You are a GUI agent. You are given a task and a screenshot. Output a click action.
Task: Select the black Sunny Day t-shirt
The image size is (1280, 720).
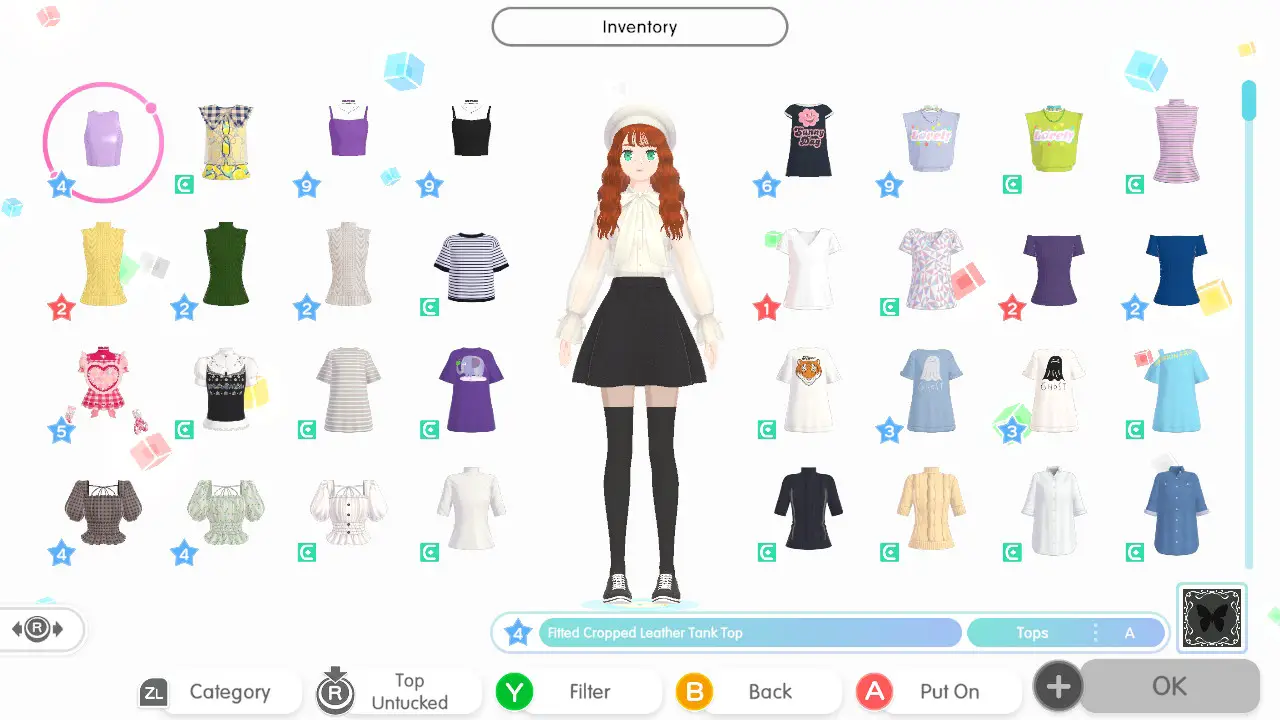808,141
